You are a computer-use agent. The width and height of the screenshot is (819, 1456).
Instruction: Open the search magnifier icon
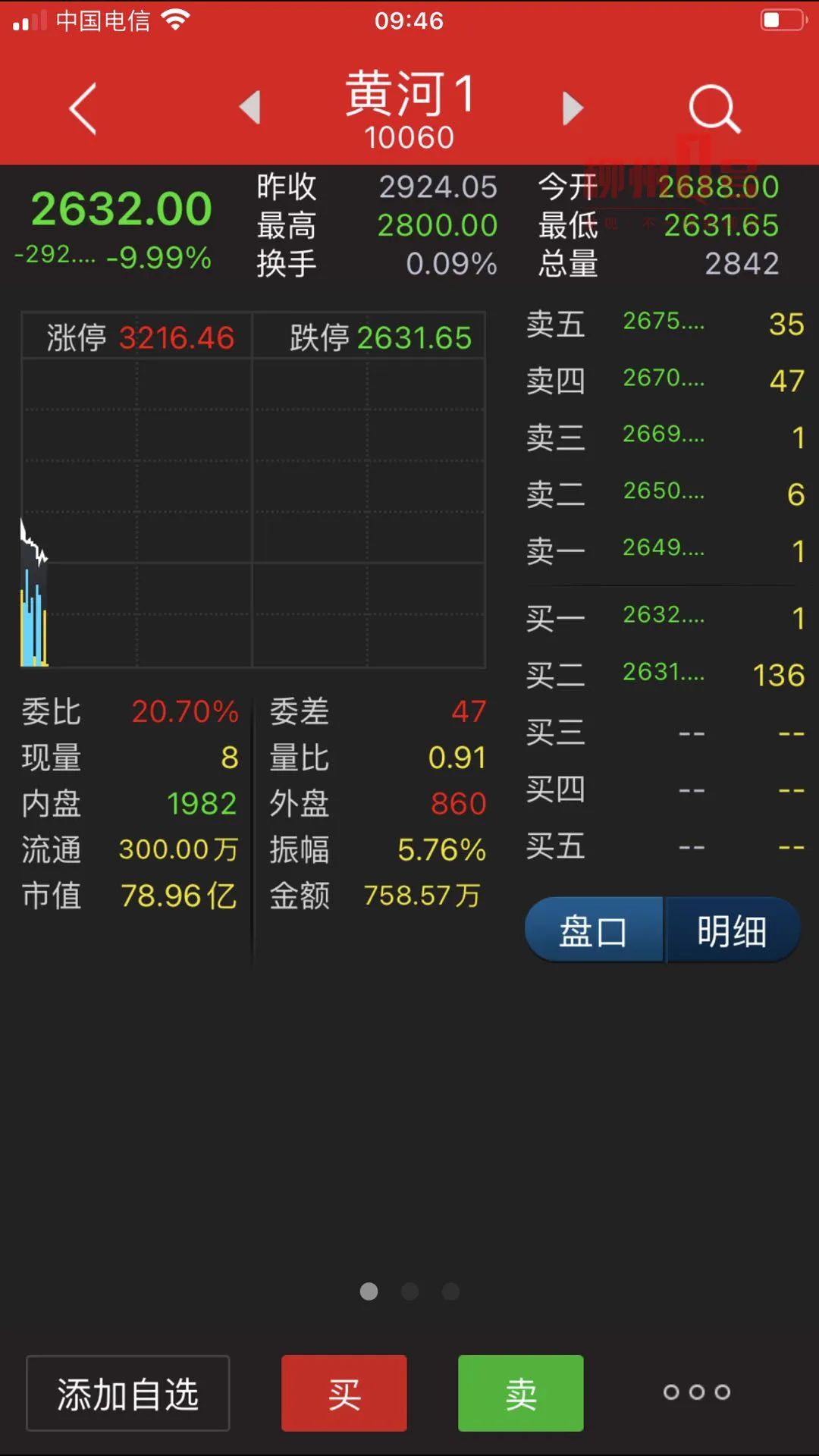pyautogui.click(x=714, y=108)
